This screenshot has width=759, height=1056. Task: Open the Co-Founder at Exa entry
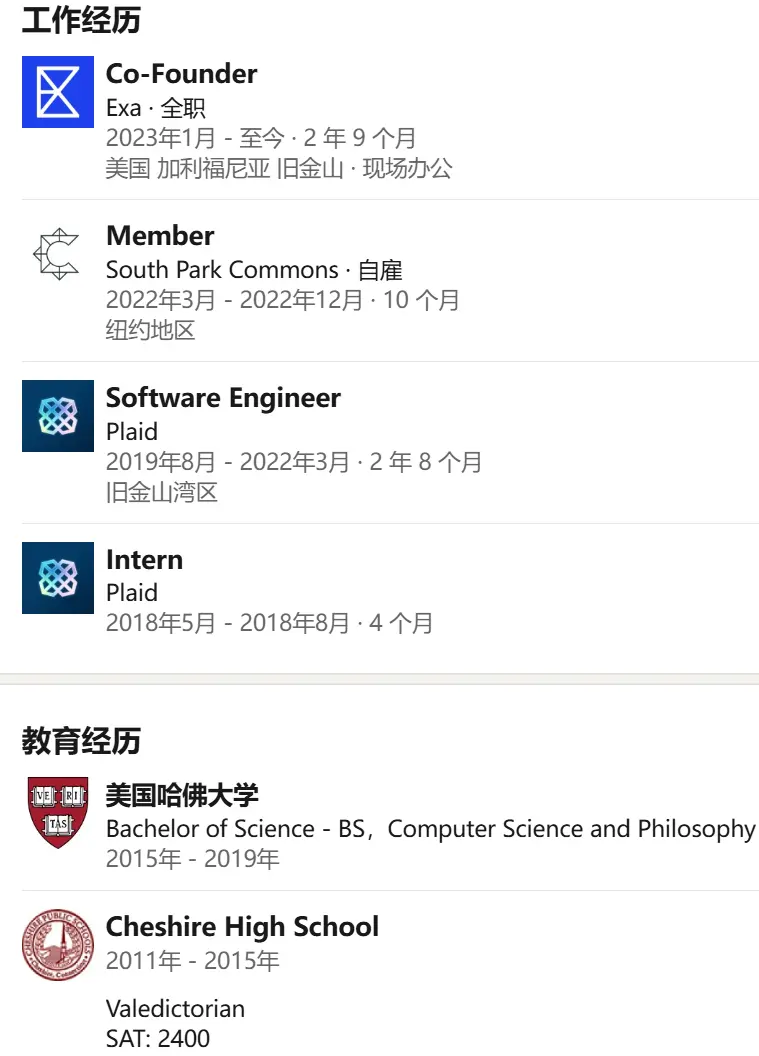[181, 75]
